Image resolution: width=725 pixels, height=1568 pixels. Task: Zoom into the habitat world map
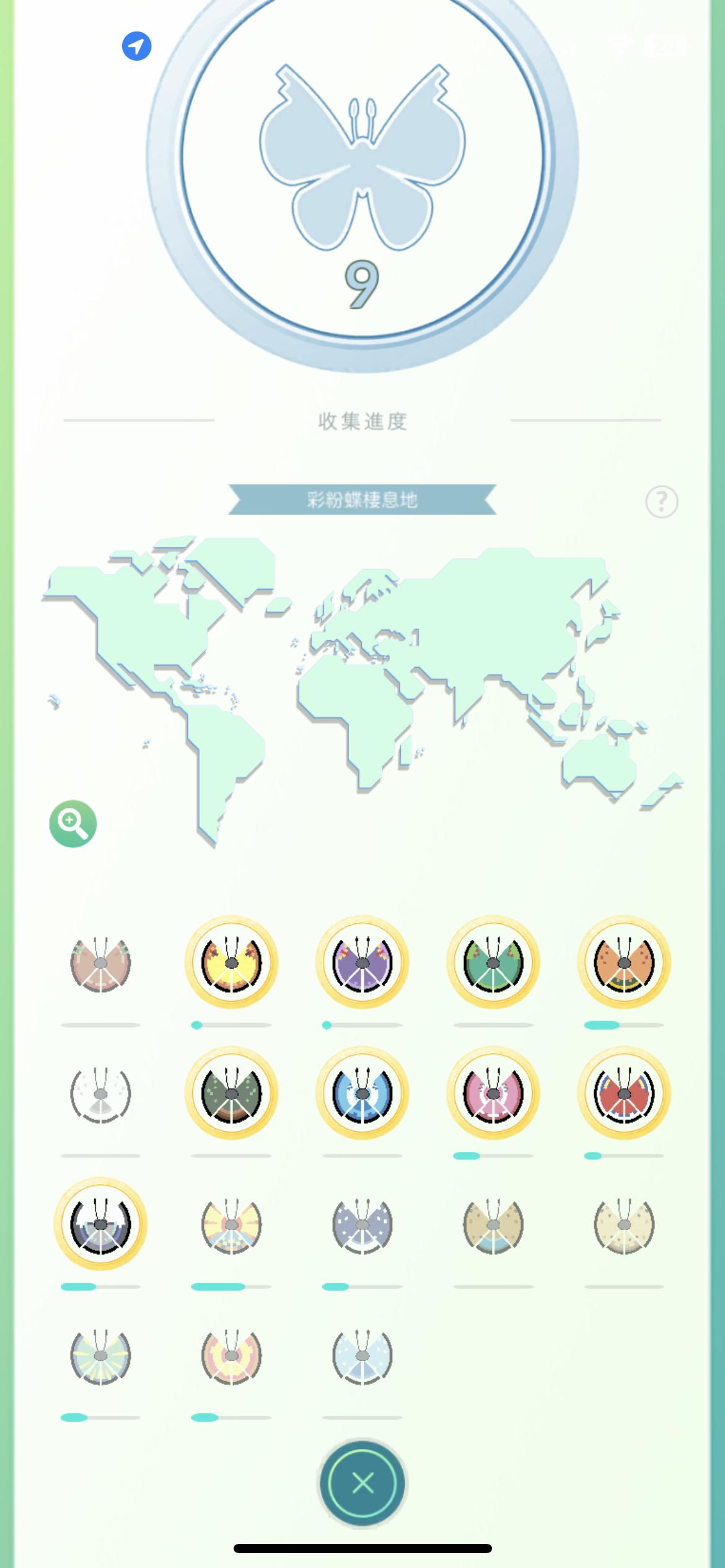pyautogui.click(x=73, y=824)
